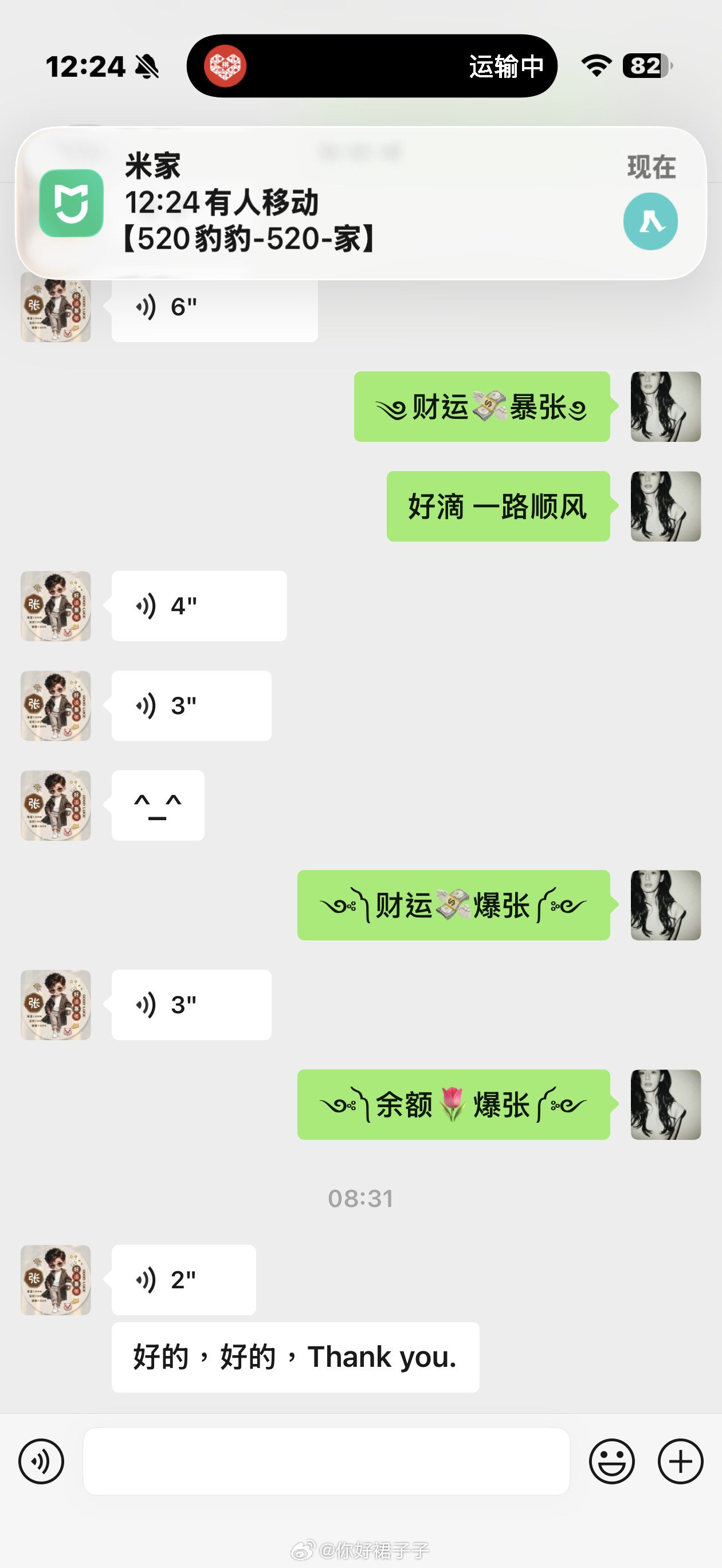Open the plus attachments menu

(x=681, y=1461)
